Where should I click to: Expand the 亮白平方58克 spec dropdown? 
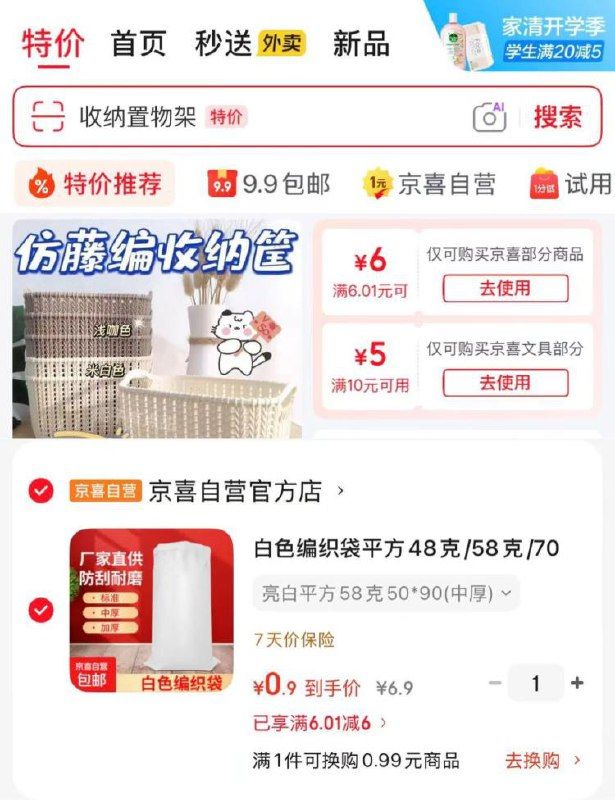(x=386, y=593)
